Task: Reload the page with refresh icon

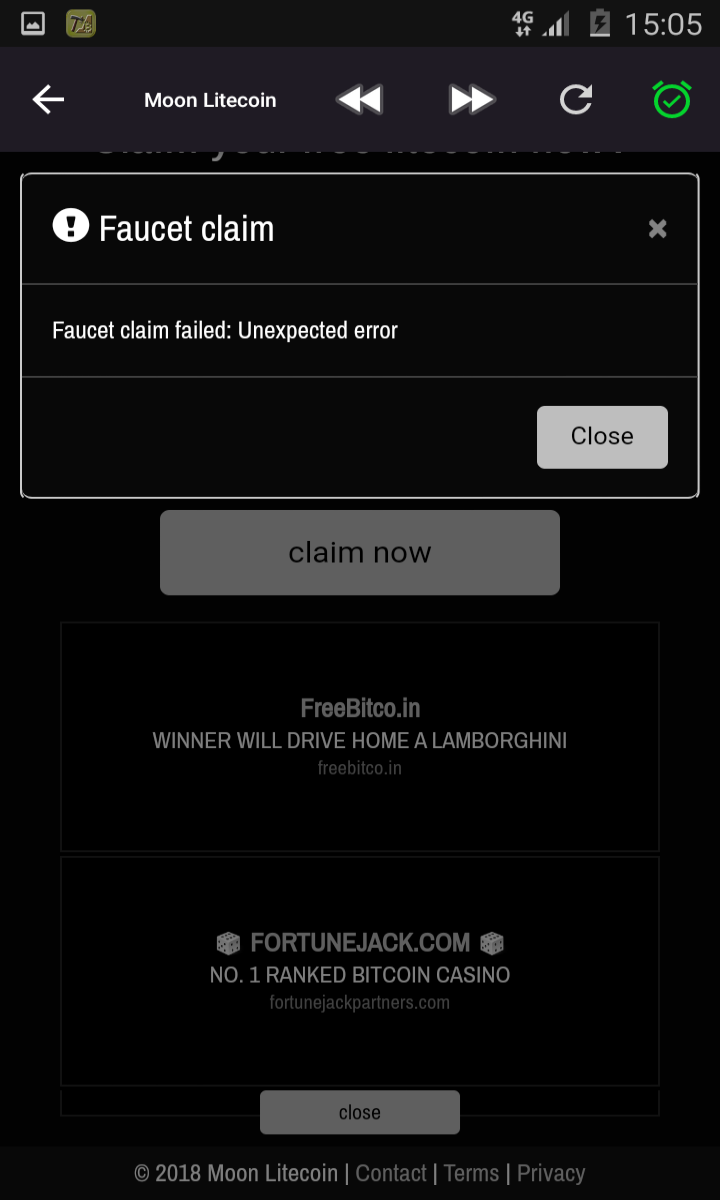Action: click(x=576, y=99)
